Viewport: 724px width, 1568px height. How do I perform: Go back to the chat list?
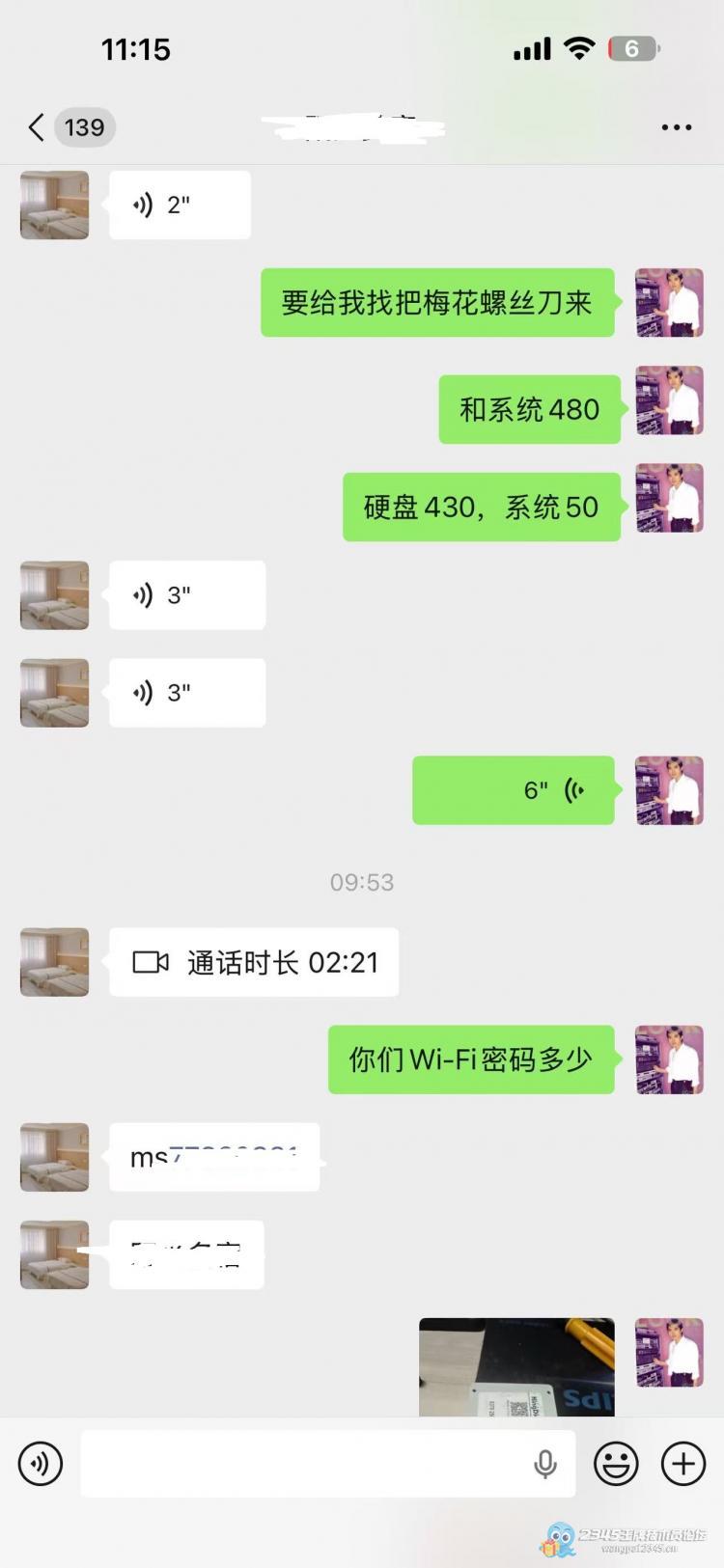click(x=37, y=127)
